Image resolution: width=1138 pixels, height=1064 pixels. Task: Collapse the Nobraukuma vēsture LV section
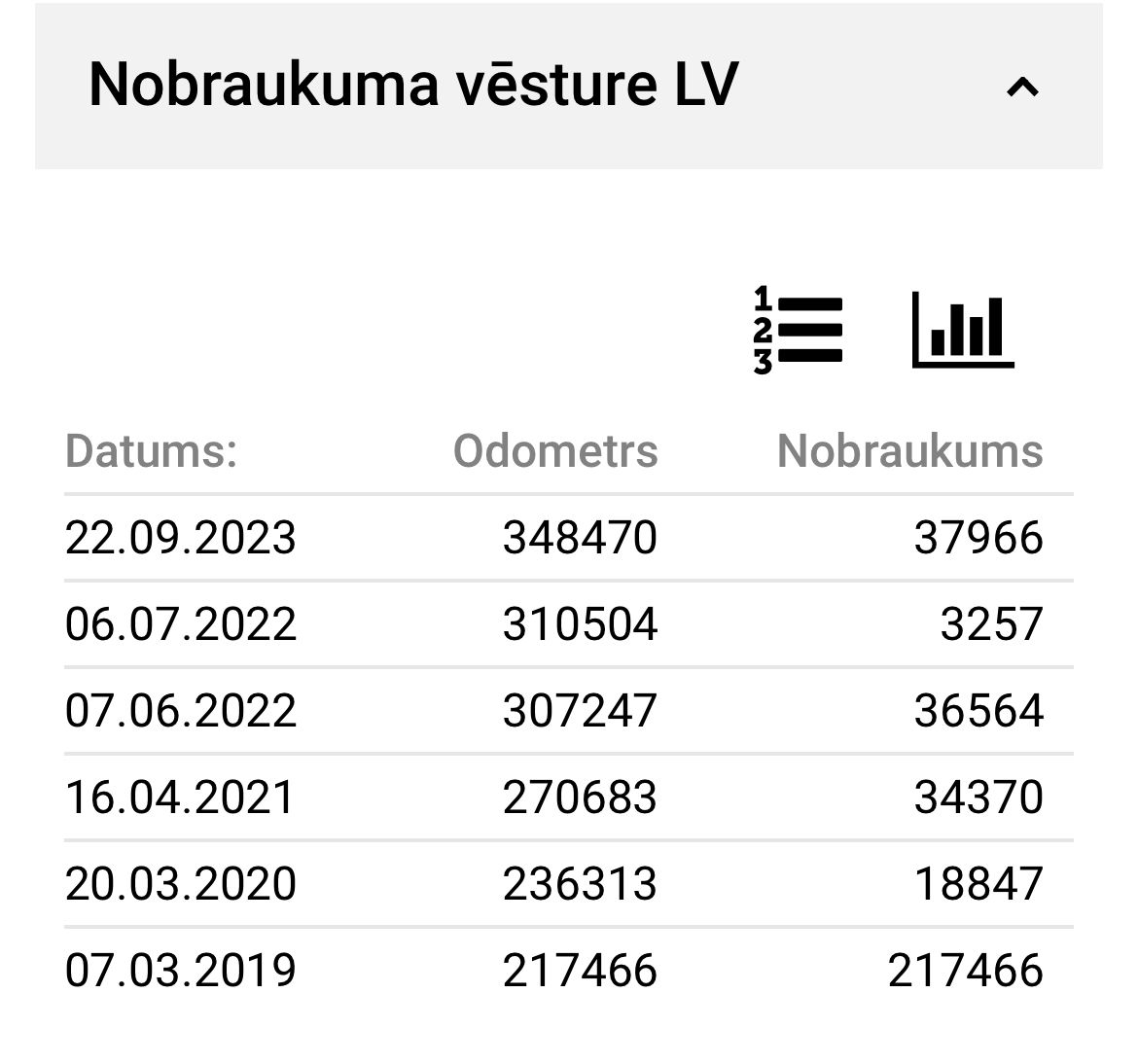click(1021, 89)
